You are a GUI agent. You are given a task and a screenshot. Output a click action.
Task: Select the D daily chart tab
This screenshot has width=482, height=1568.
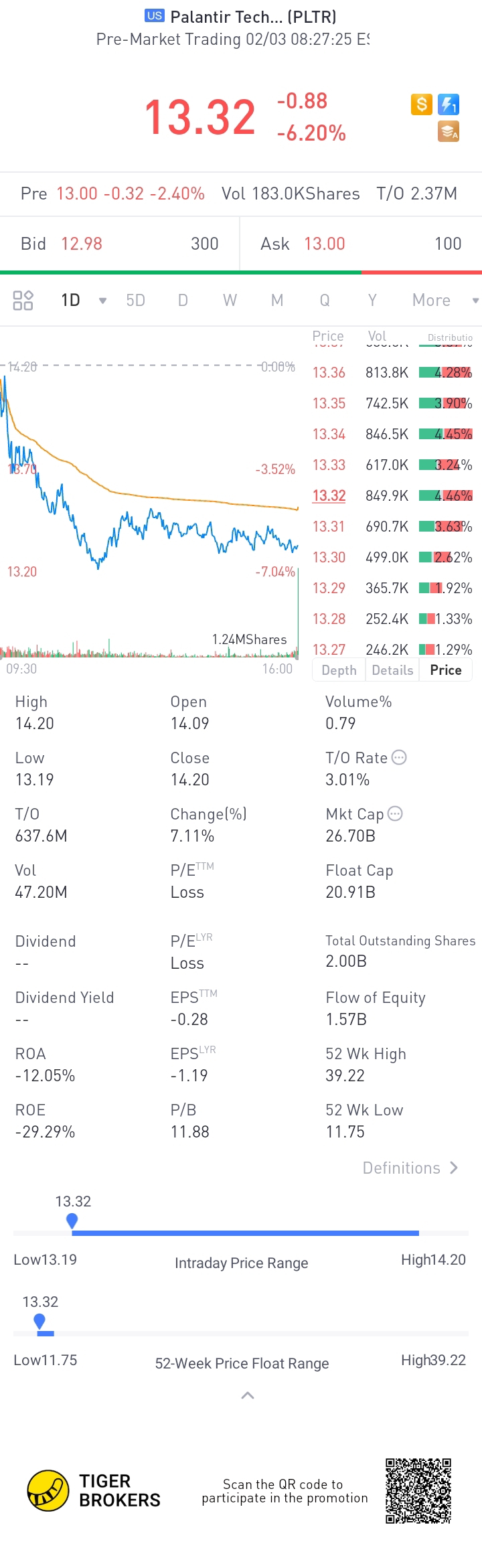pyautogui.click(x=183, y=300)
